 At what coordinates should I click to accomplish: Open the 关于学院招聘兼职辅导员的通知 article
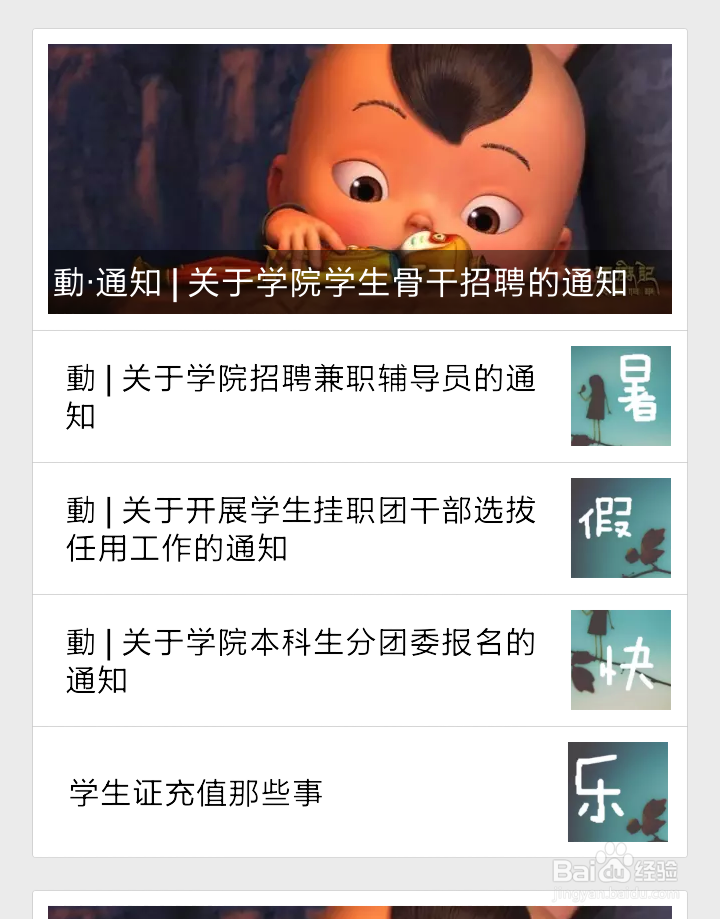tap(300, 395)
